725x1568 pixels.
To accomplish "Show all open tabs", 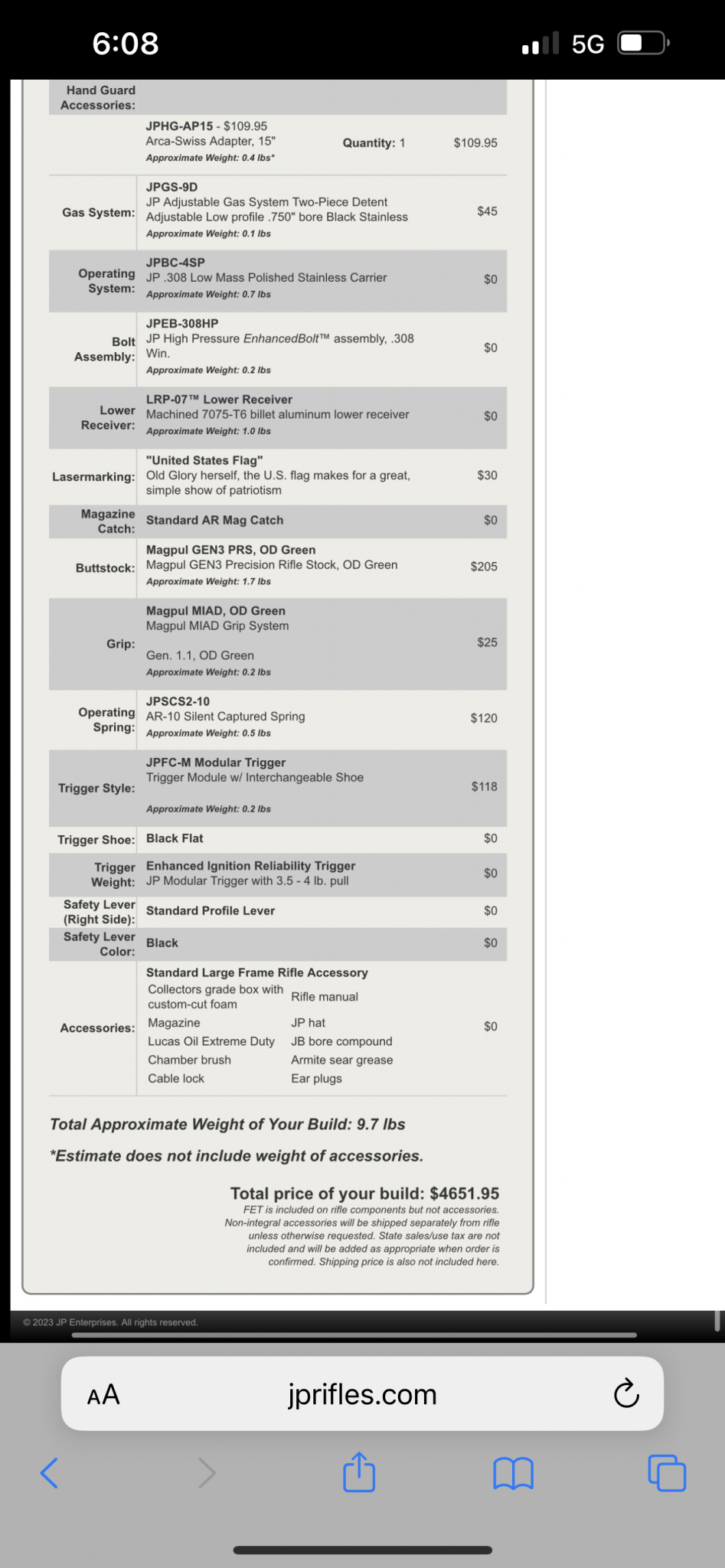I will point(666,1472).
